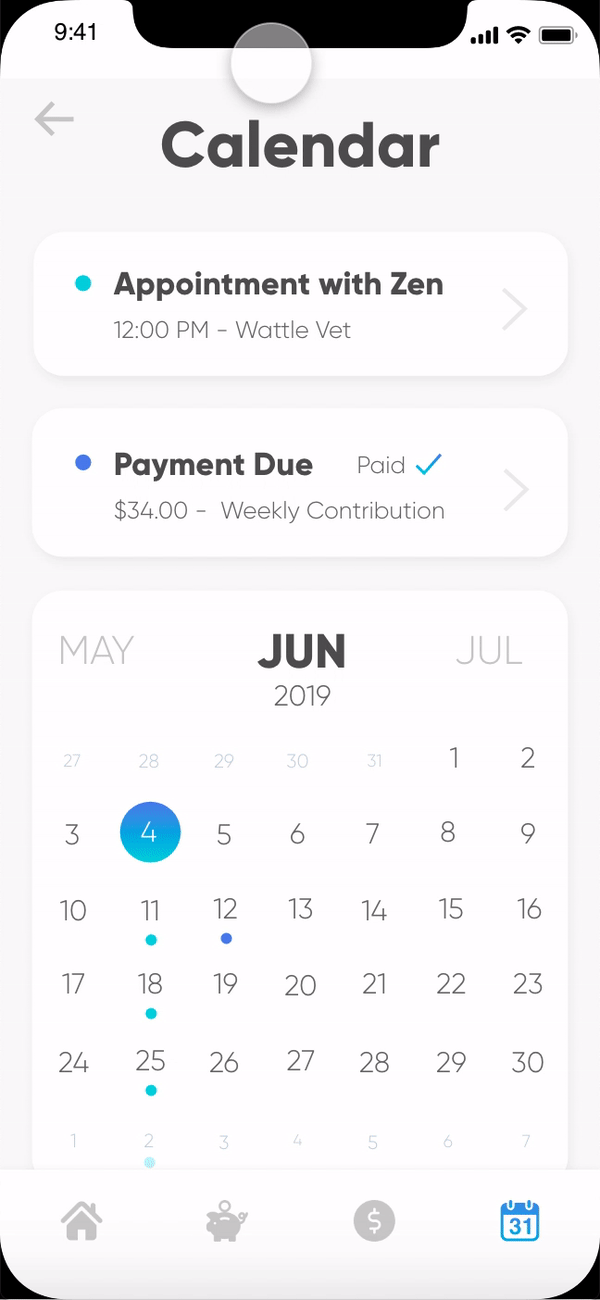600x1300 pixels.
Task: Choose June 25 on the calendar
Action: (150, 1061)
